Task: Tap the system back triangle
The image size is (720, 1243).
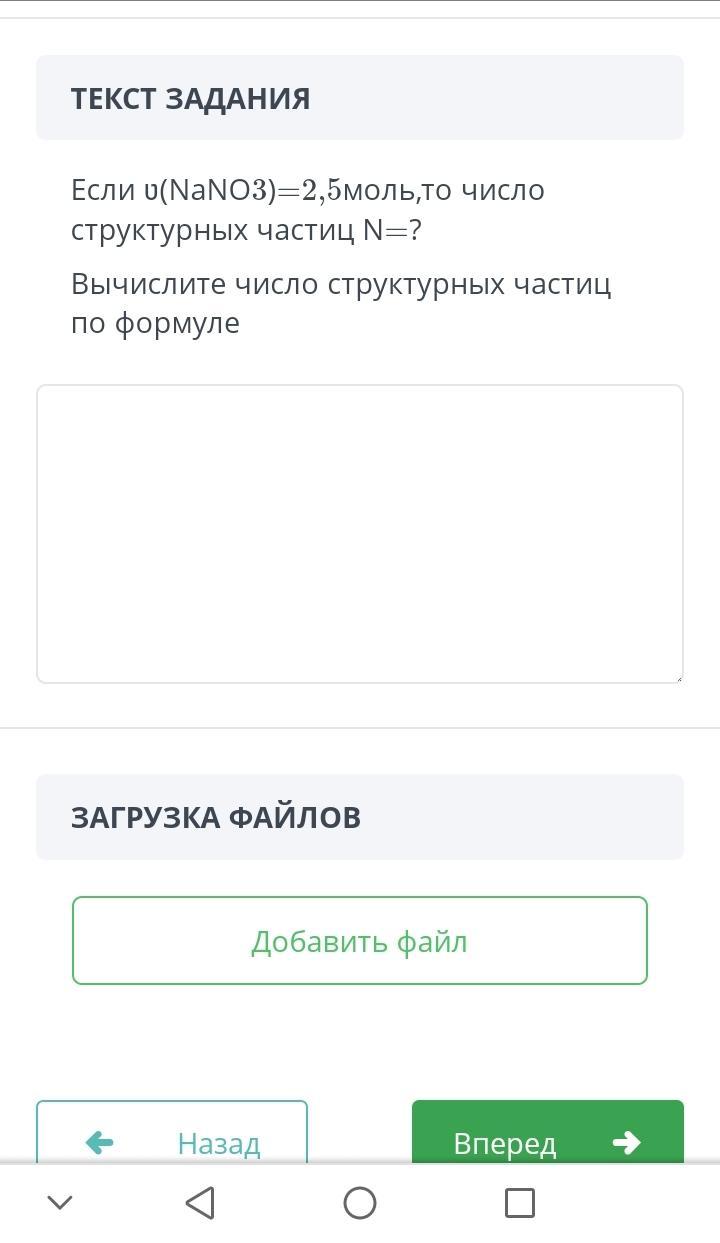Action: click(200, 1202)
